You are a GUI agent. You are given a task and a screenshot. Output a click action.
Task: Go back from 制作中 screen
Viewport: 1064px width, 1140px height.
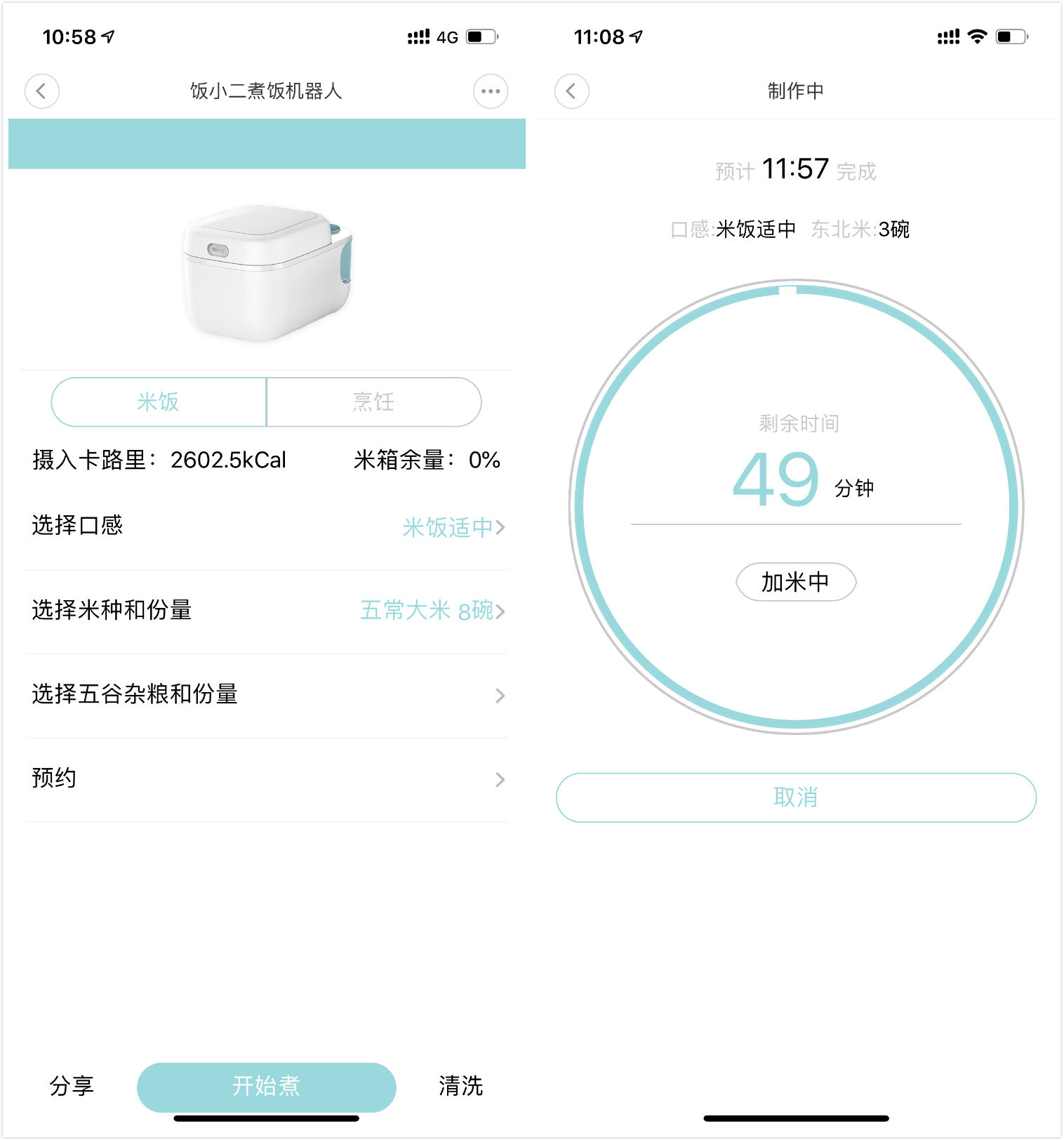tap(572, 91)
